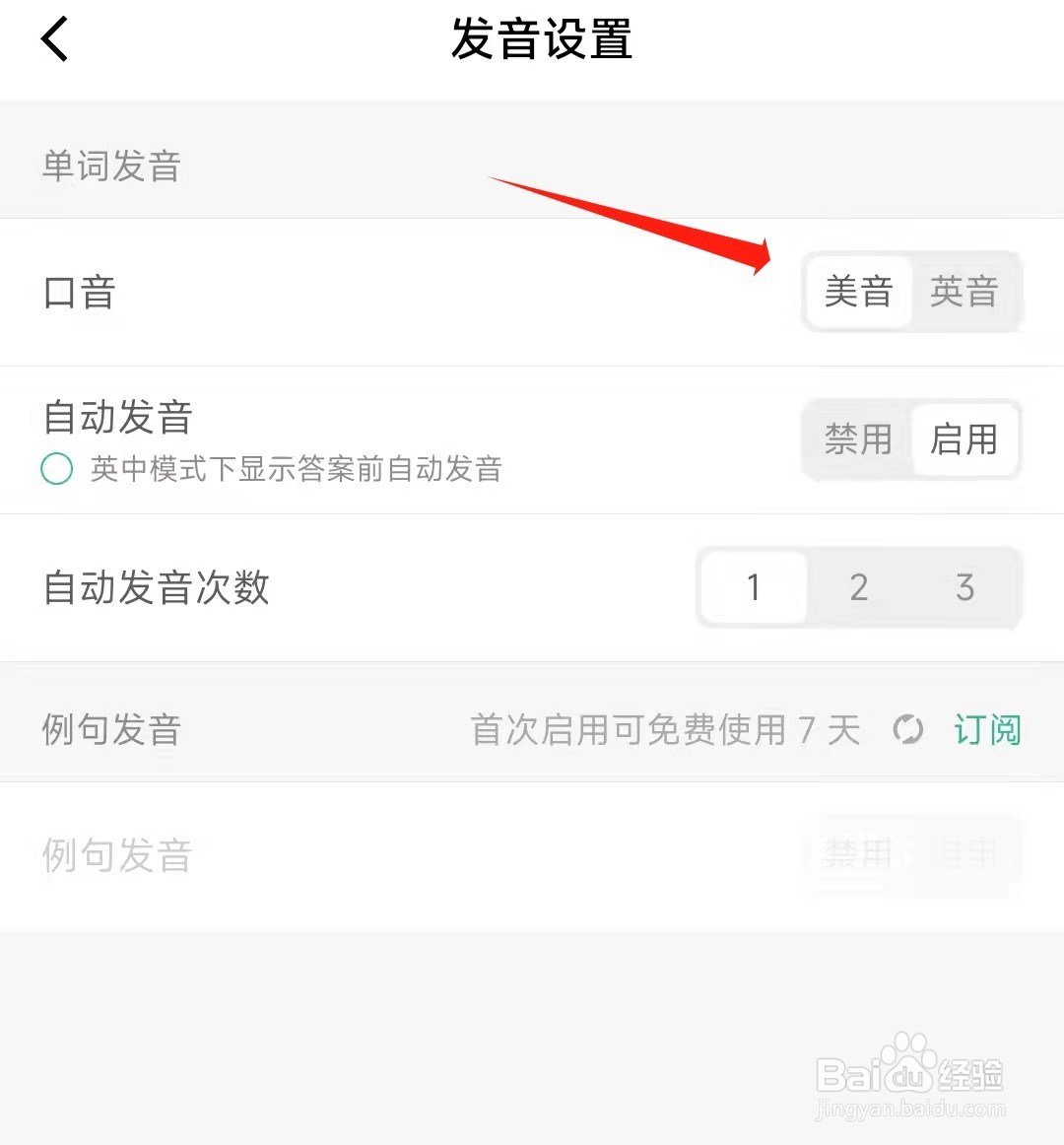
Task: Set 自动发音次数 to 1
Action: (x=753, y=587)
